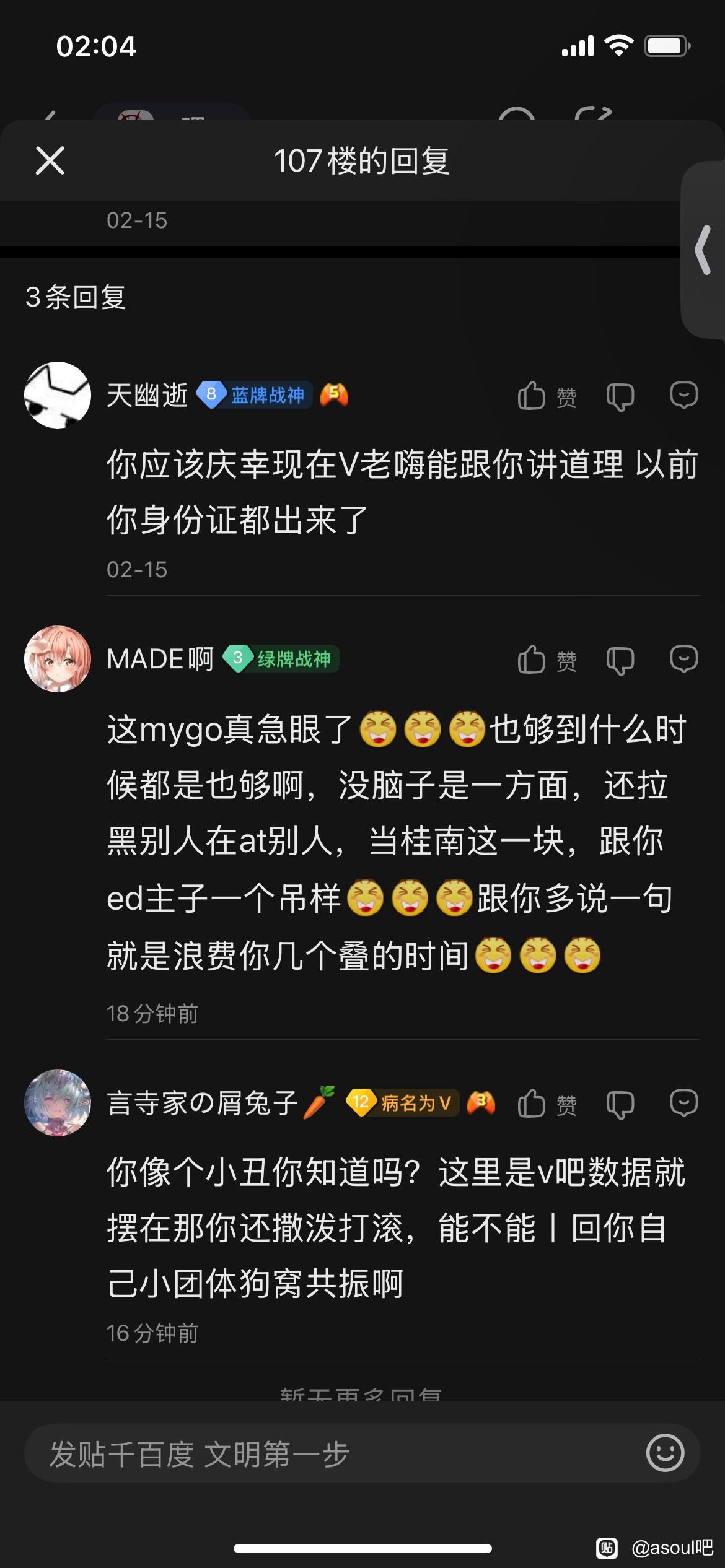Dislike 言寺家の屑兔子's reply
725x1568 pixels.
click(620, 1104)
